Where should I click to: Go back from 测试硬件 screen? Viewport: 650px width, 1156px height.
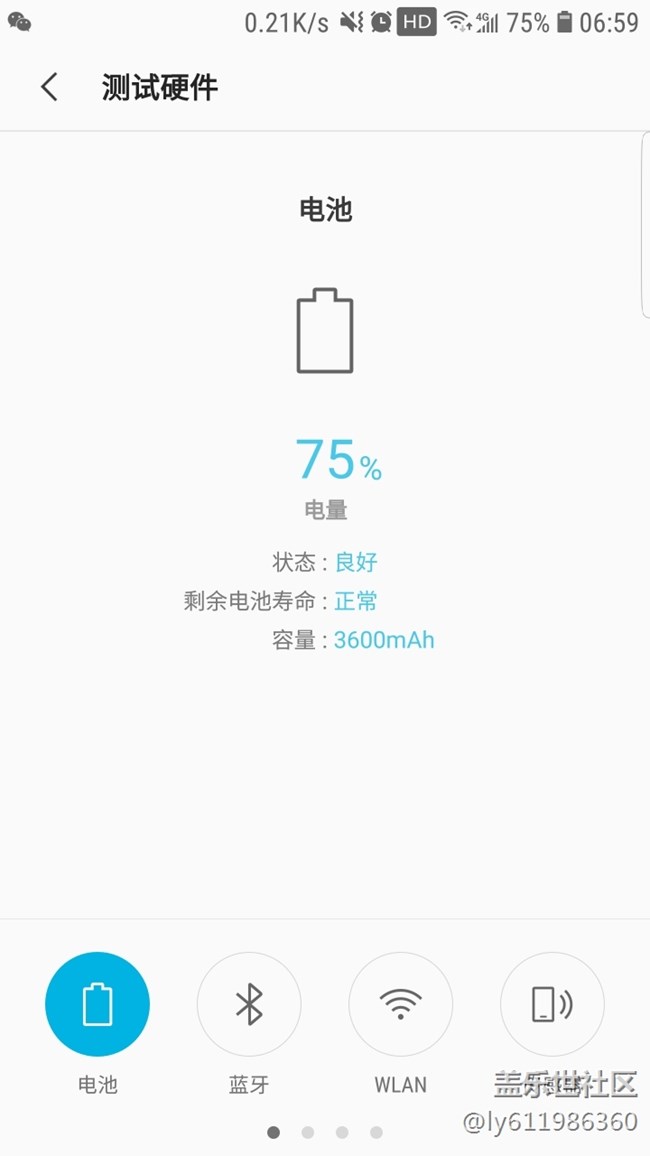[x=49, y=87]
